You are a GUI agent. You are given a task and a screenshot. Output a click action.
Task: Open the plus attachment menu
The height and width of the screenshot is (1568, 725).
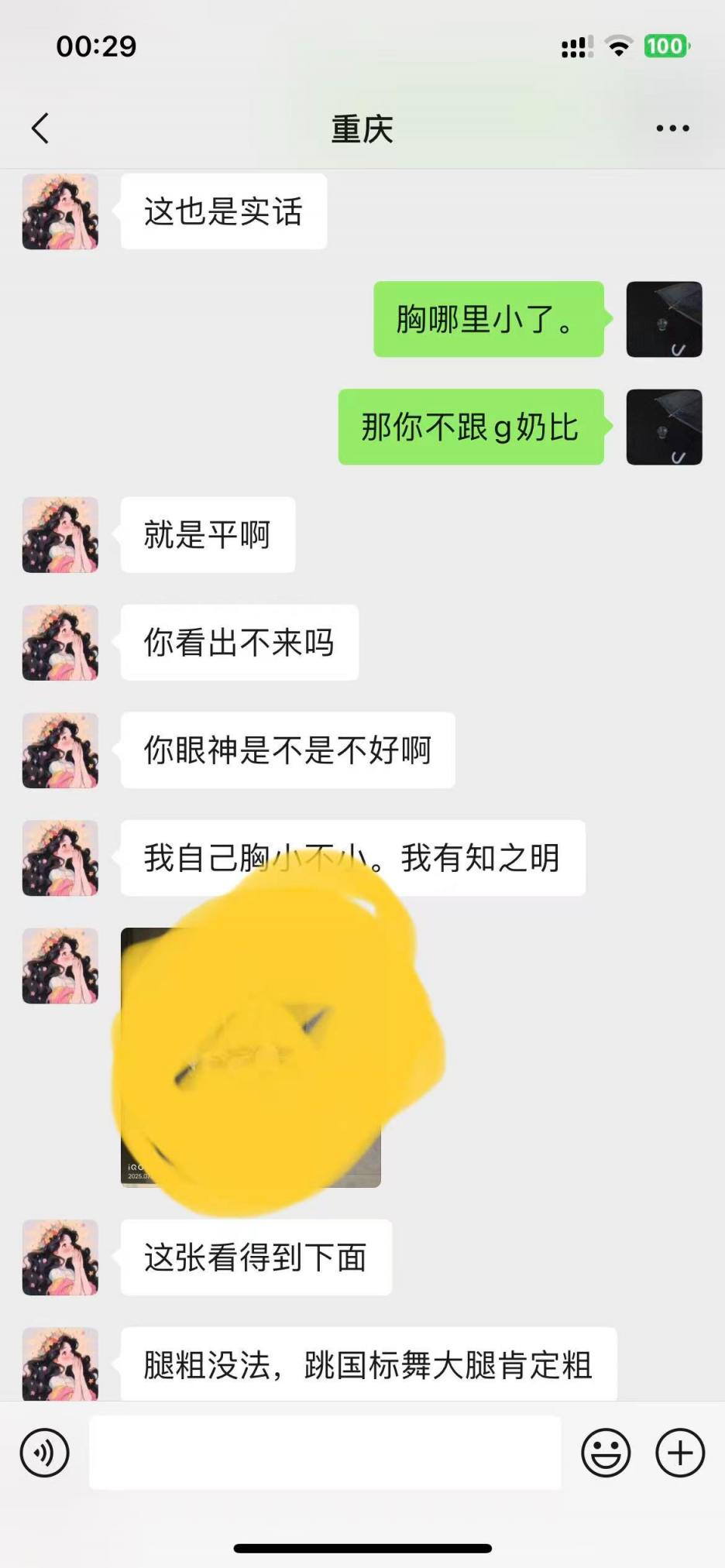680,1453
